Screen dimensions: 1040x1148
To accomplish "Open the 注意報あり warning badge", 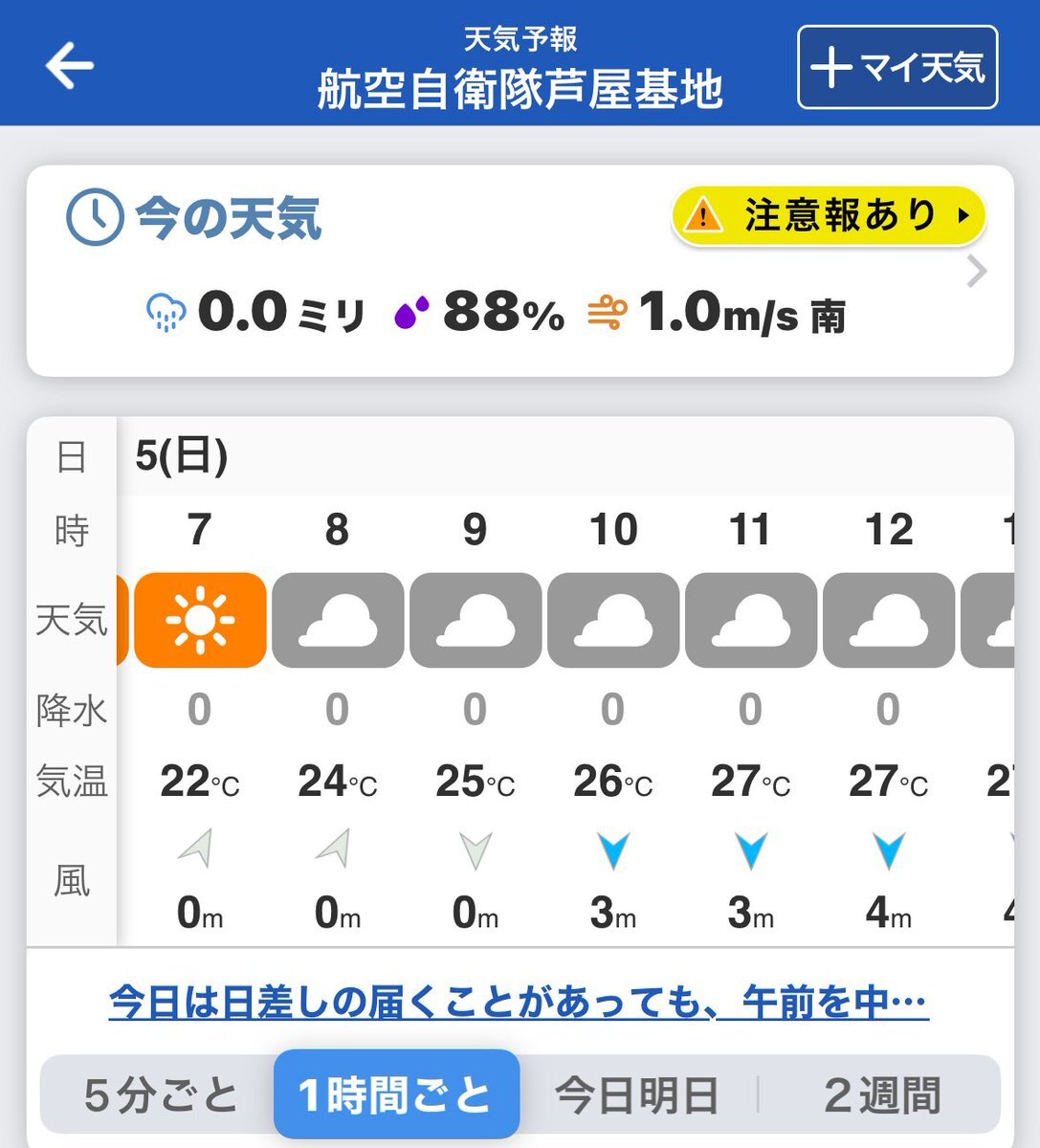I will tap(829, 215).
